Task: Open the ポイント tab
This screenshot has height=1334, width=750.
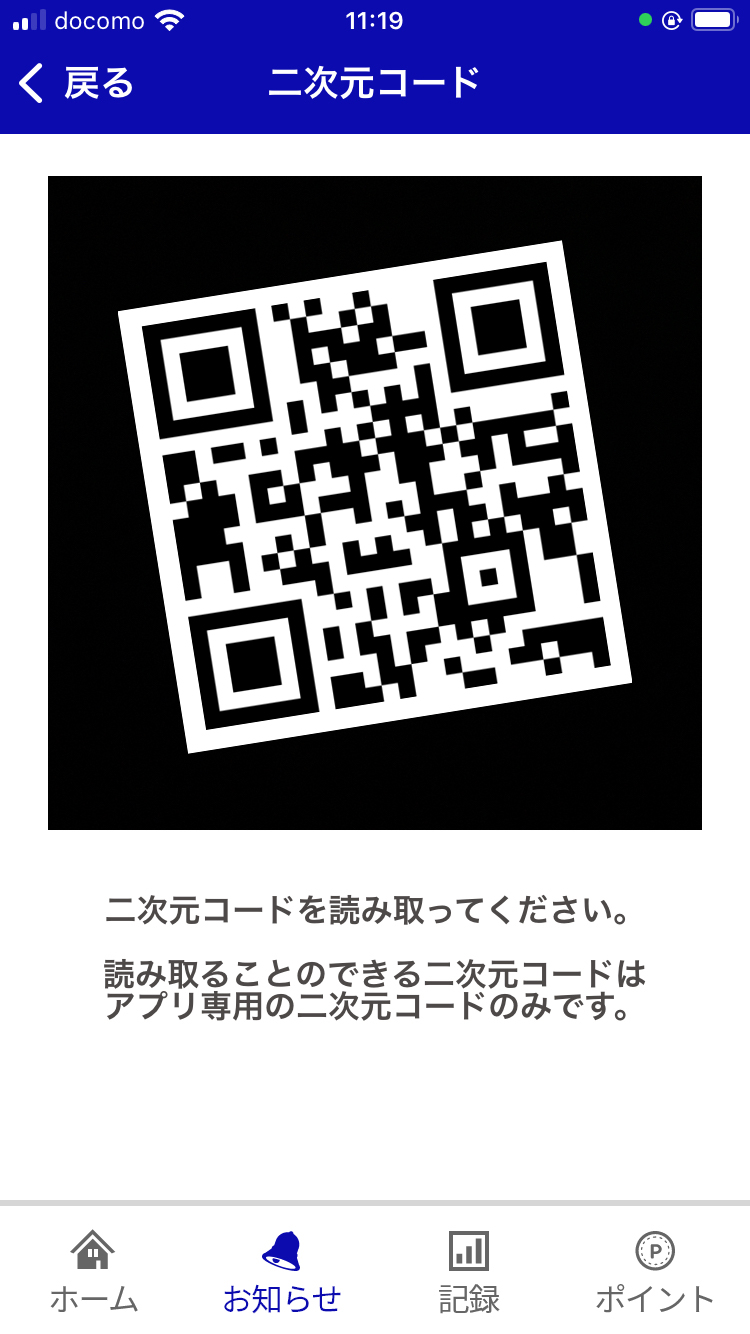Action: point(655,1271)
